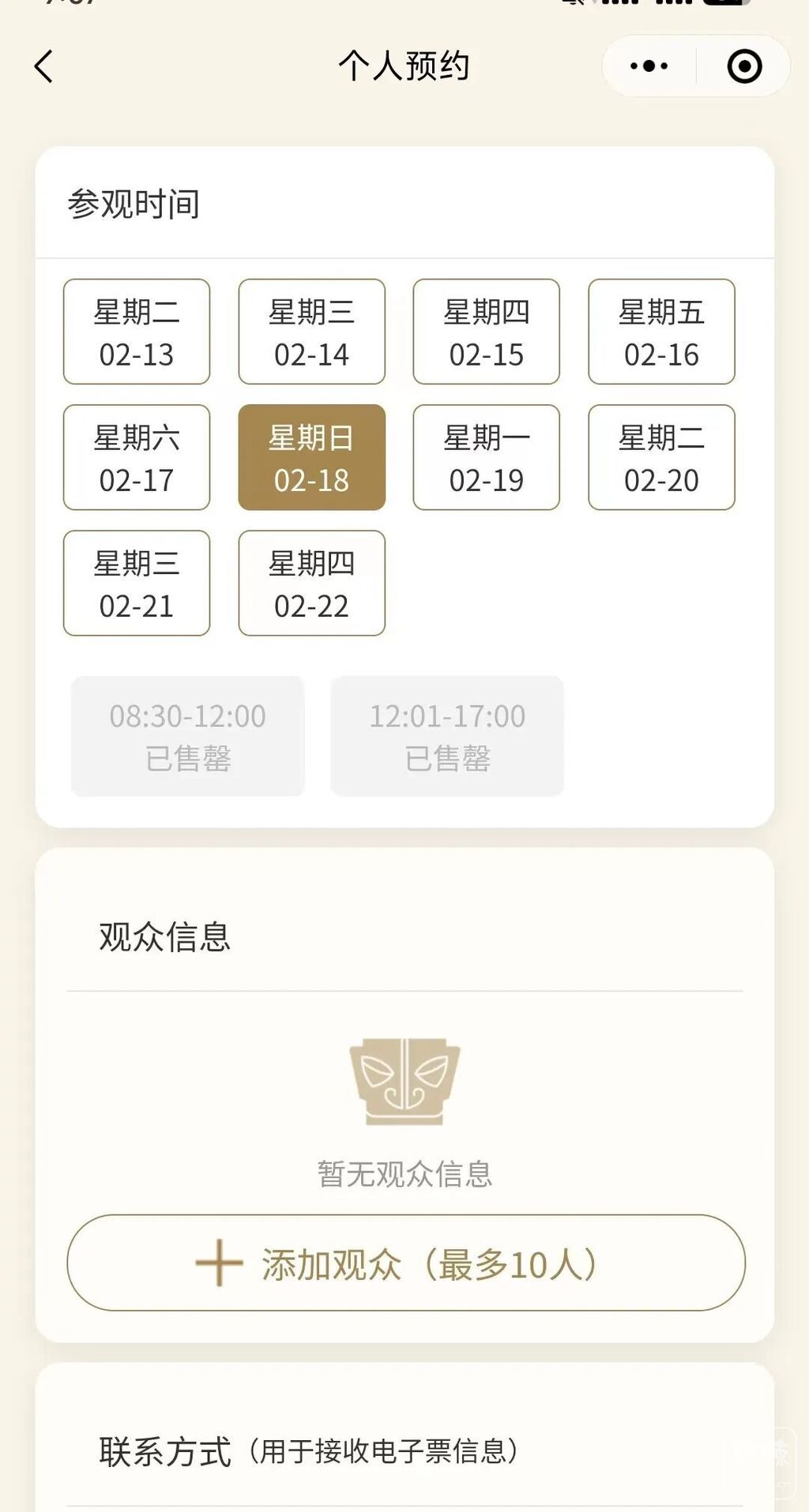809x1512 pixels.
Task: Choose the 星期四 02-22 date
Action: 312,583
